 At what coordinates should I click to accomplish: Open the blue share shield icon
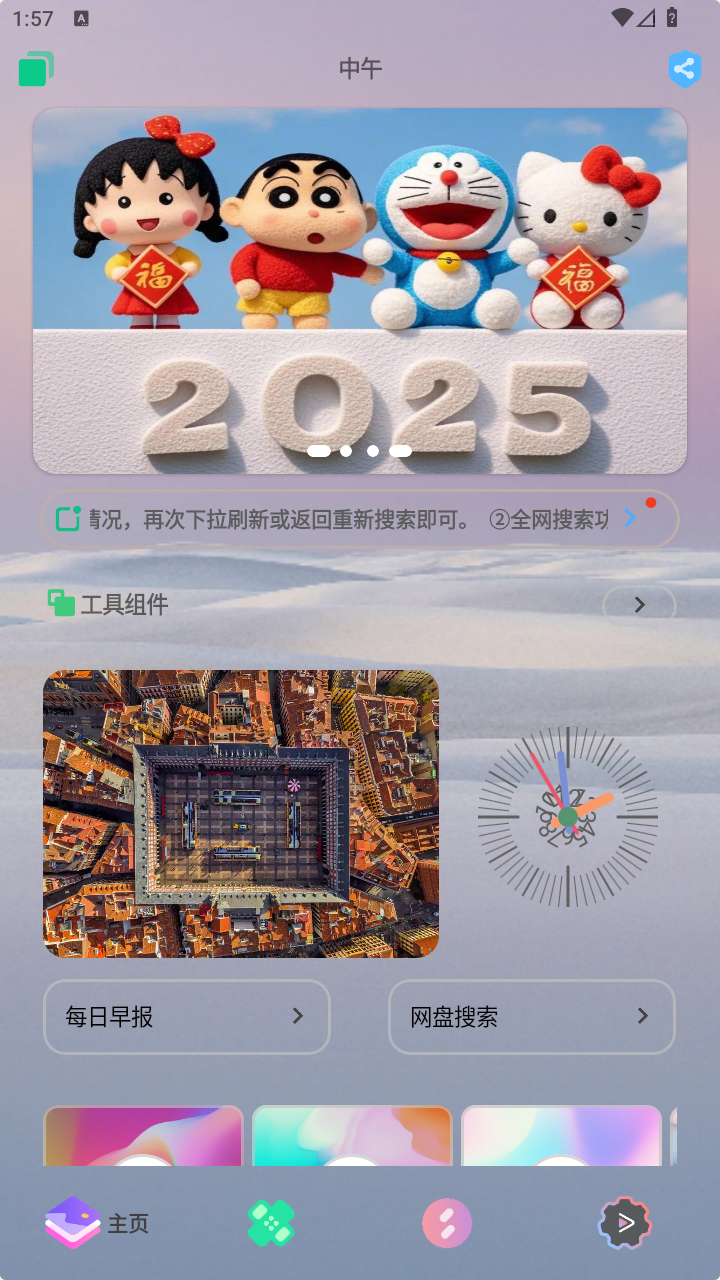coord(684,69)
